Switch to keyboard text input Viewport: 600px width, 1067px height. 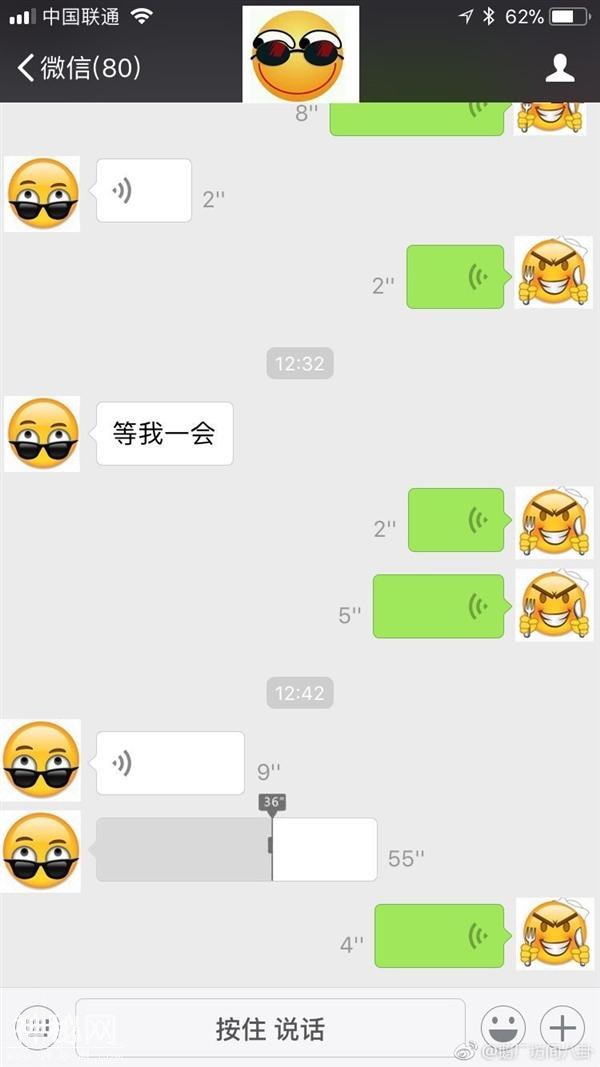pyautogui.click(x=38, y=1027)
